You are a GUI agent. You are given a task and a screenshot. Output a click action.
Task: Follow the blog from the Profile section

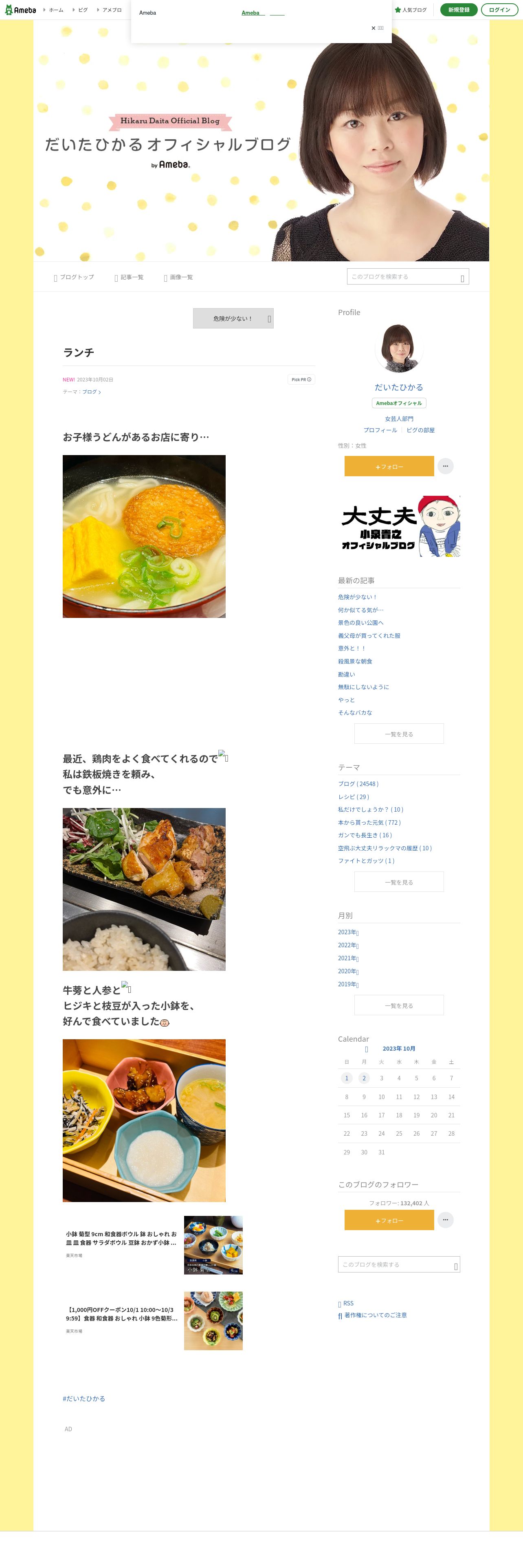pyautogui.click(x=389, y=466)
